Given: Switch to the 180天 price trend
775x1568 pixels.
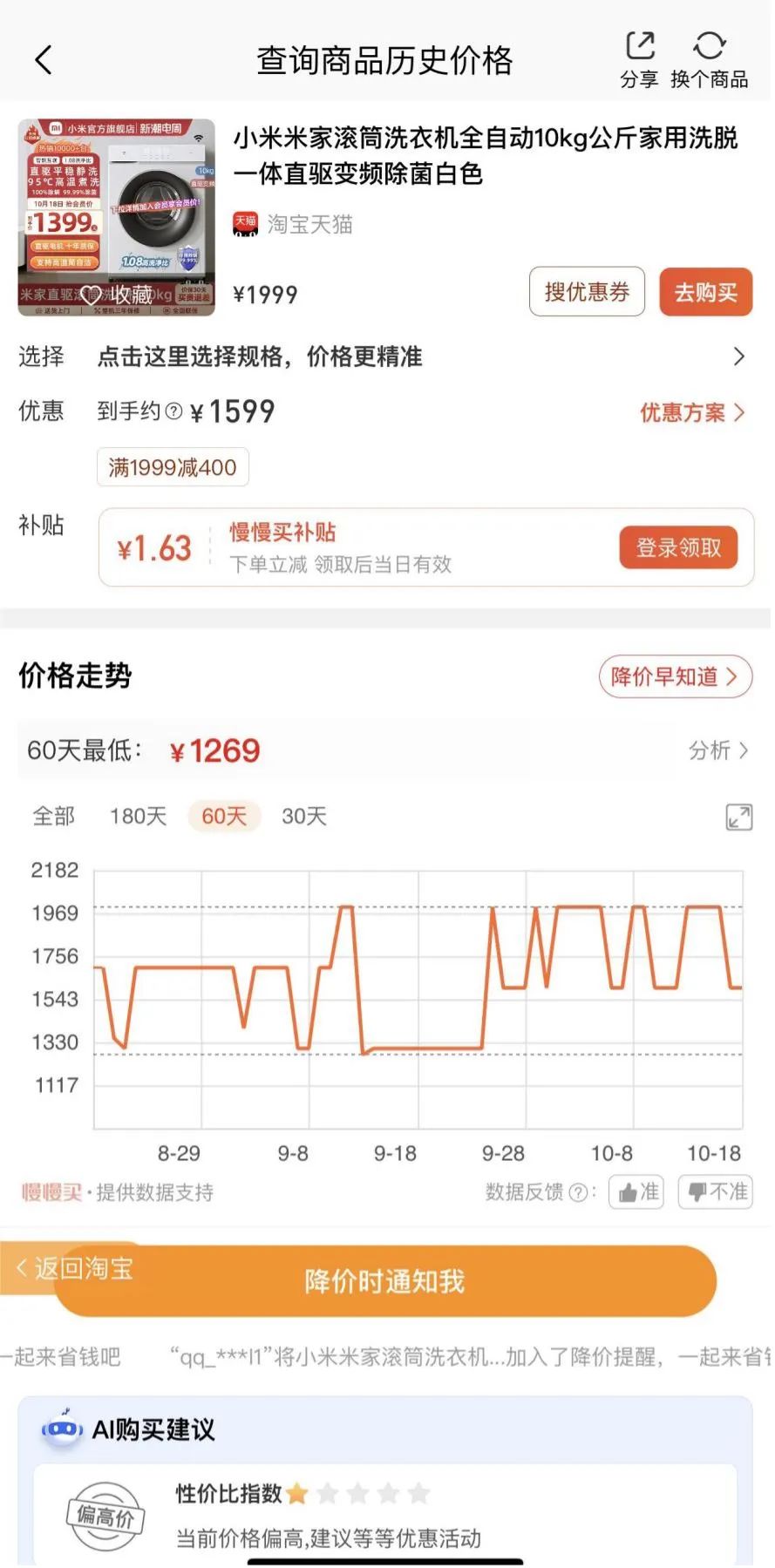Looking at the screenshot, I should click(138, 816).
